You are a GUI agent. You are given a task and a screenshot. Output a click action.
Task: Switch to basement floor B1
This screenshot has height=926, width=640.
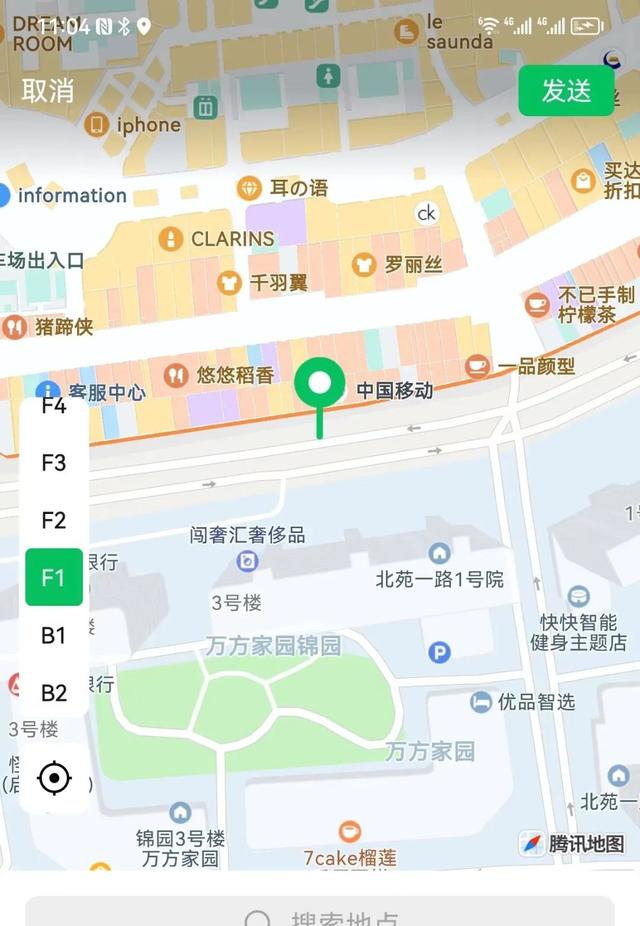point(54,635)
